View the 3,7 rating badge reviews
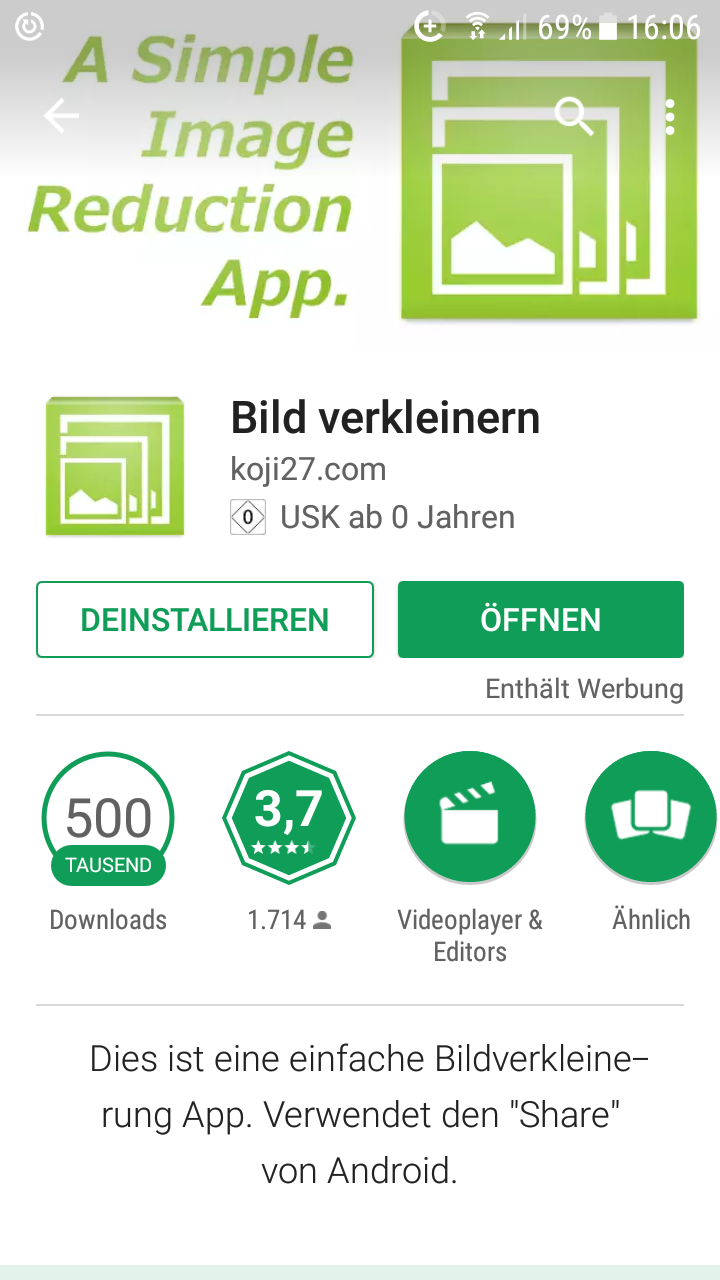Image resolution: width=720 pixels, height=1280 pixels. coord(289,818)
